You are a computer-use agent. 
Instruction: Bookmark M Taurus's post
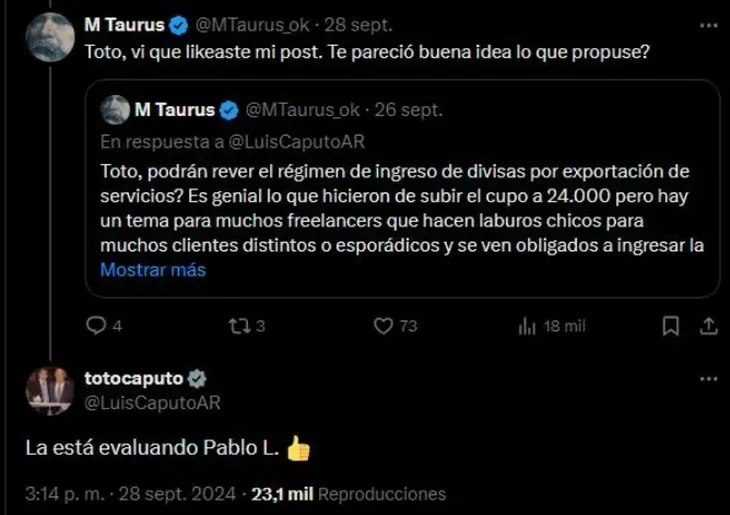(x=671, y=326)
